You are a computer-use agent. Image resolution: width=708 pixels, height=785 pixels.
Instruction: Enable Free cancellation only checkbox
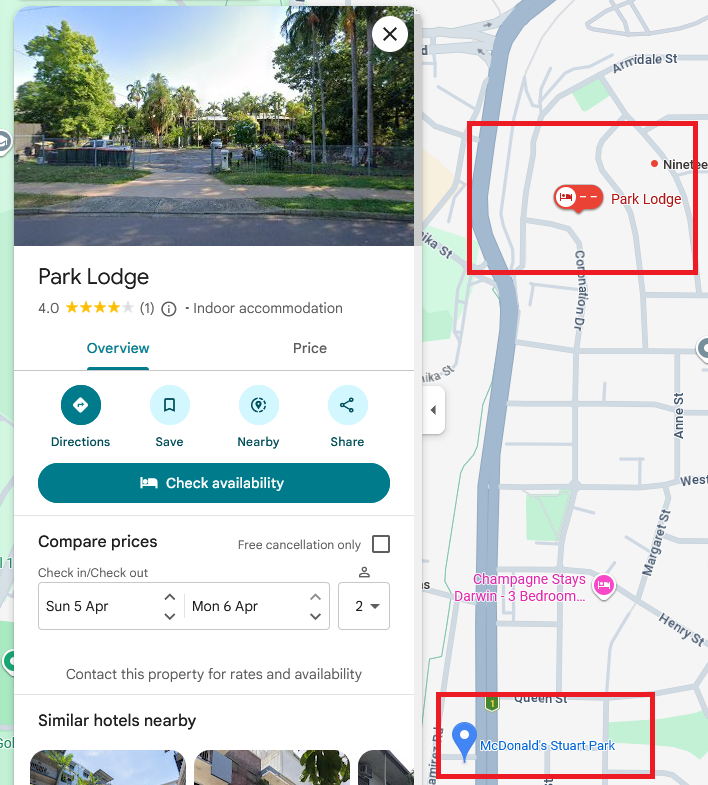(x=380, y=544)
